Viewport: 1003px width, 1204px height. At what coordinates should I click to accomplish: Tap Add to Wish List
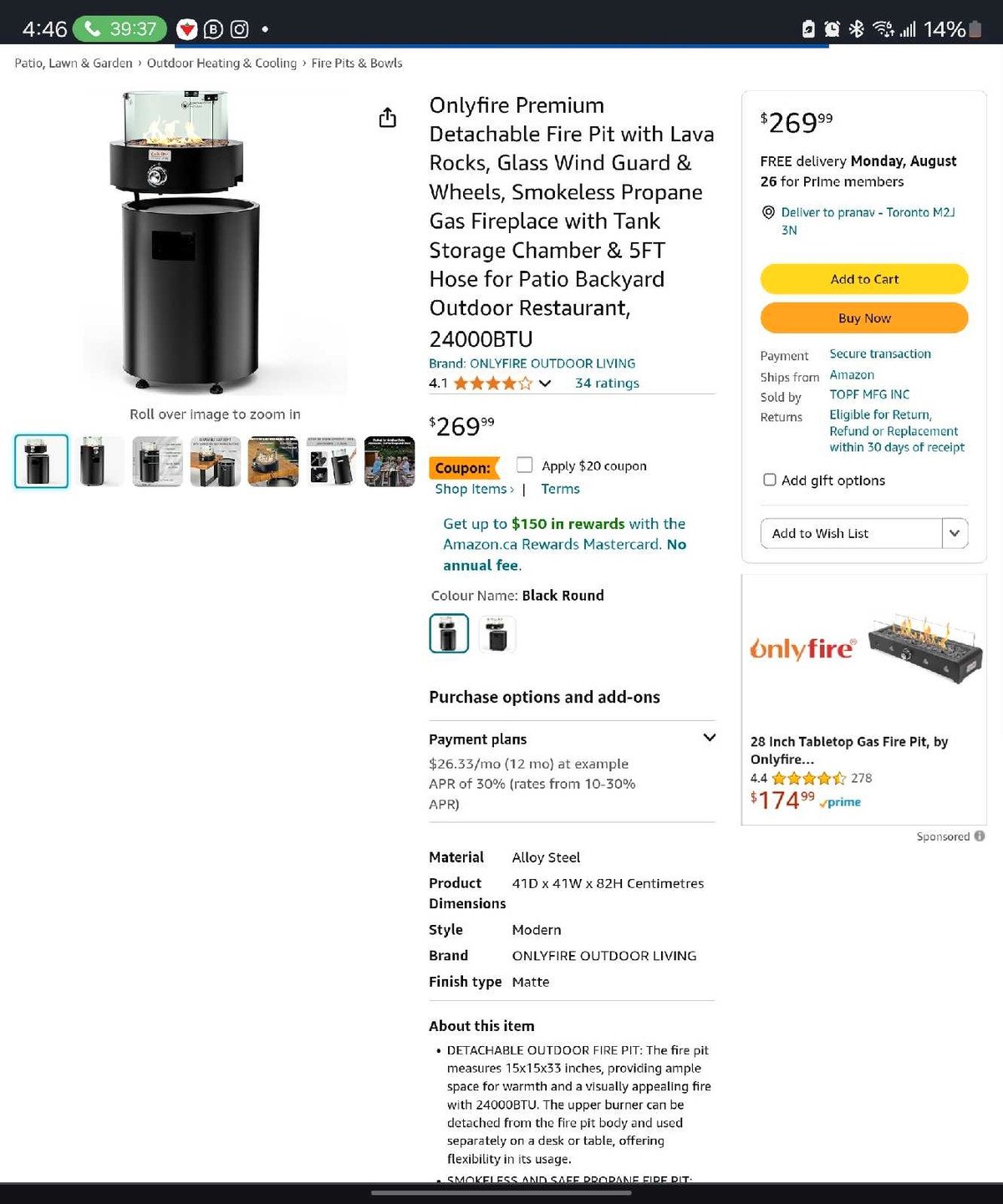pos(851,533)
